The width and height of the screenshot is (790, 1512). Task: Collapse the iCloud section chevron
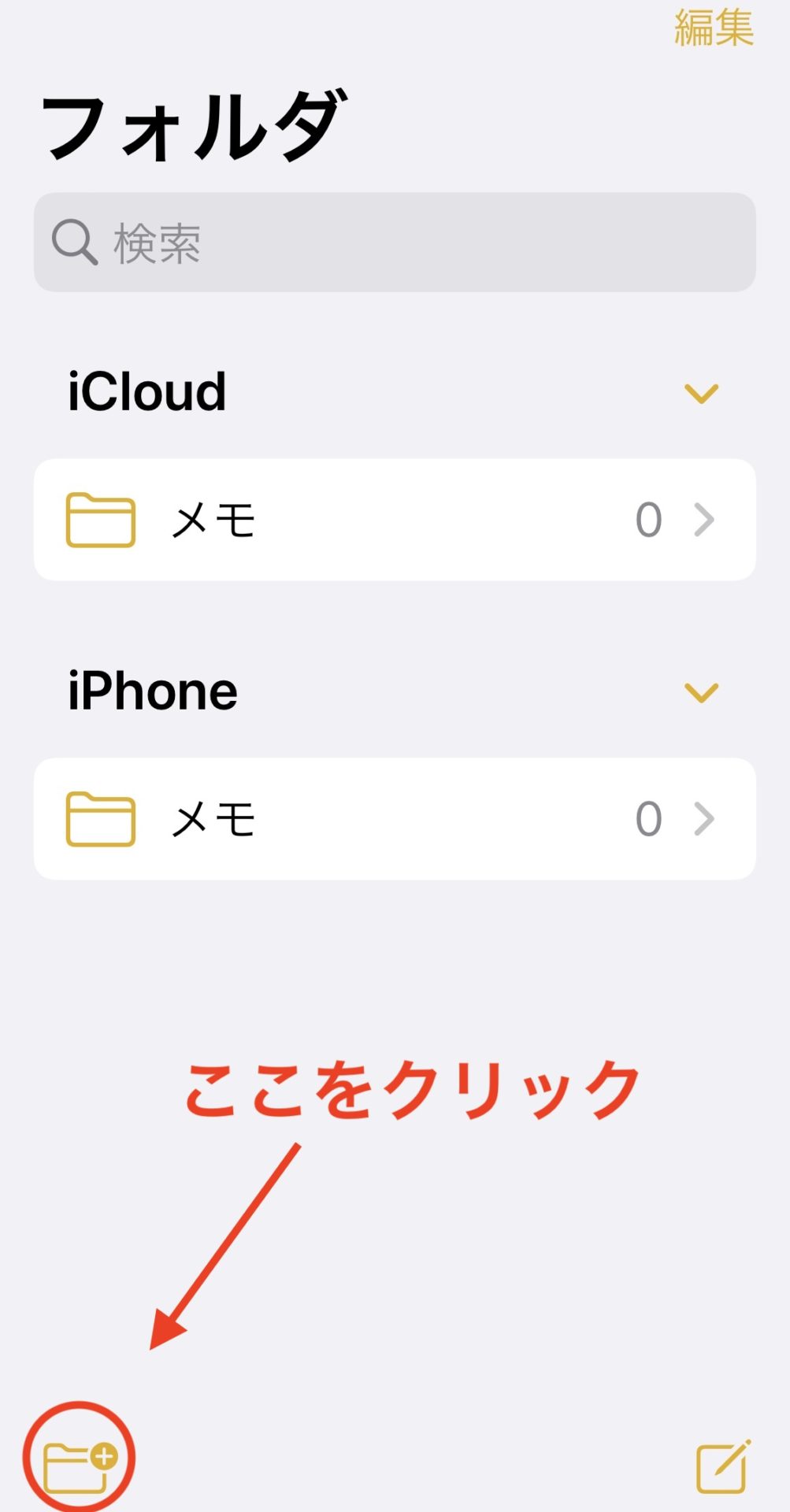[700, 394]
